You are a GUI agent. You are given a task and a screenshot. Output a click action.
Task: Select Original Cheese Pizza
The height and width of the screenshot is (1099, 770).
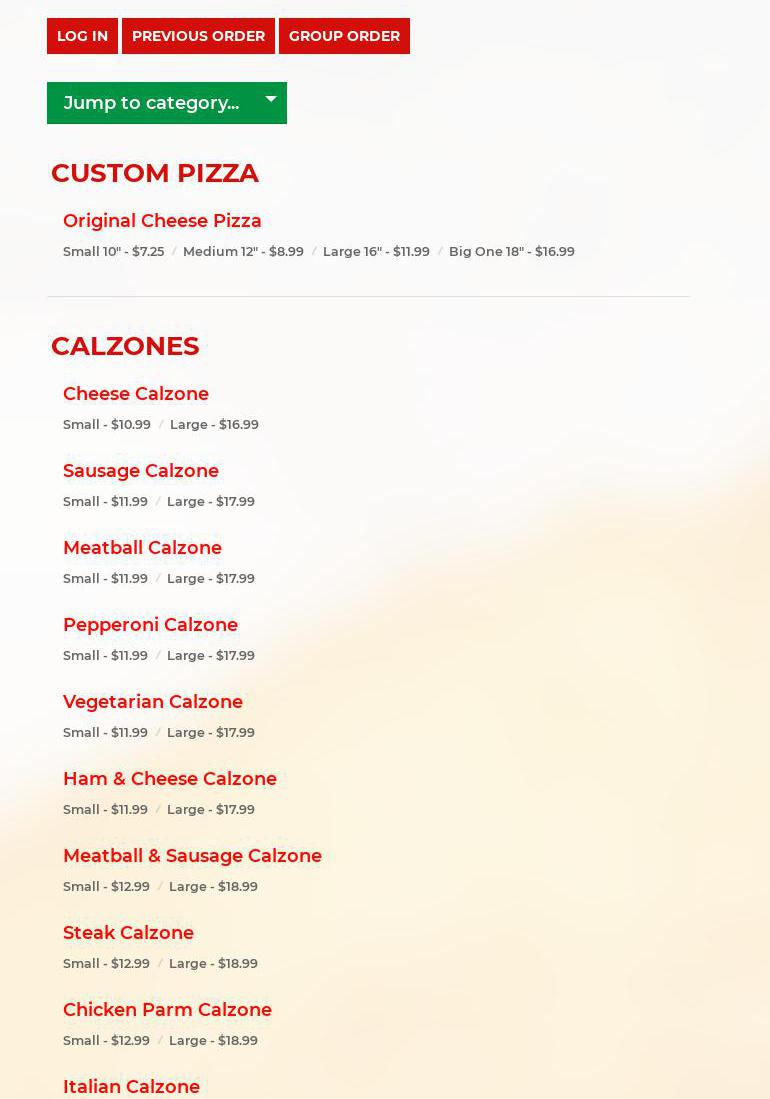[x=162, y=221]
